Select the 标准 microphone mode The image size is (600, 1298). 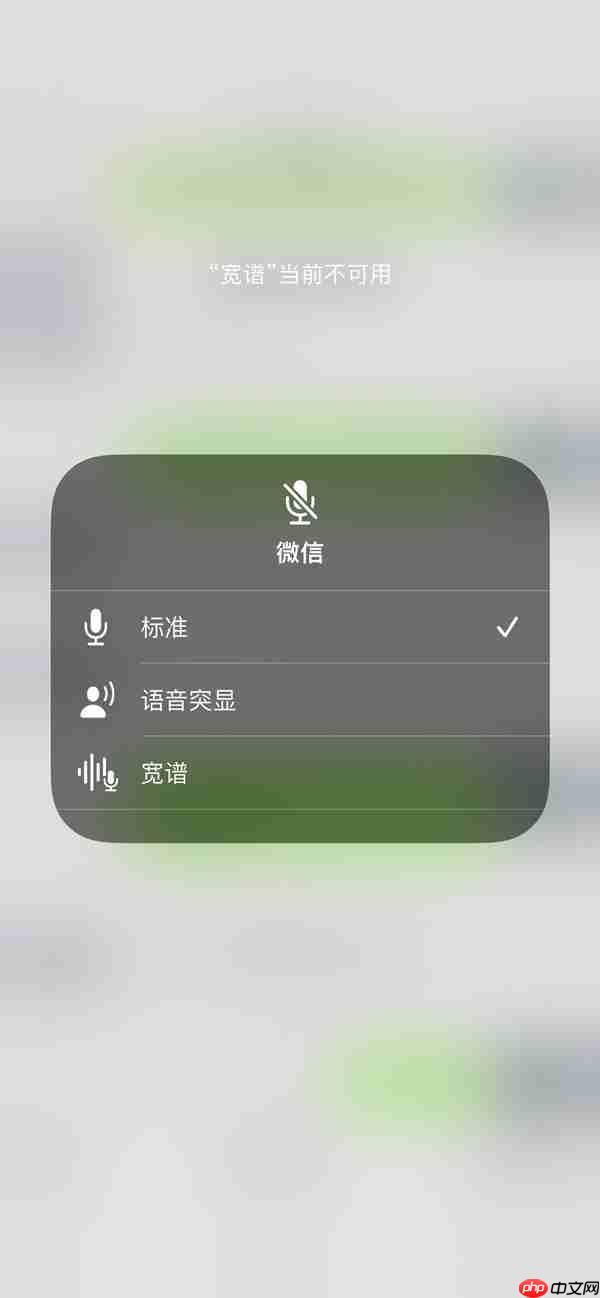(300, 627)
